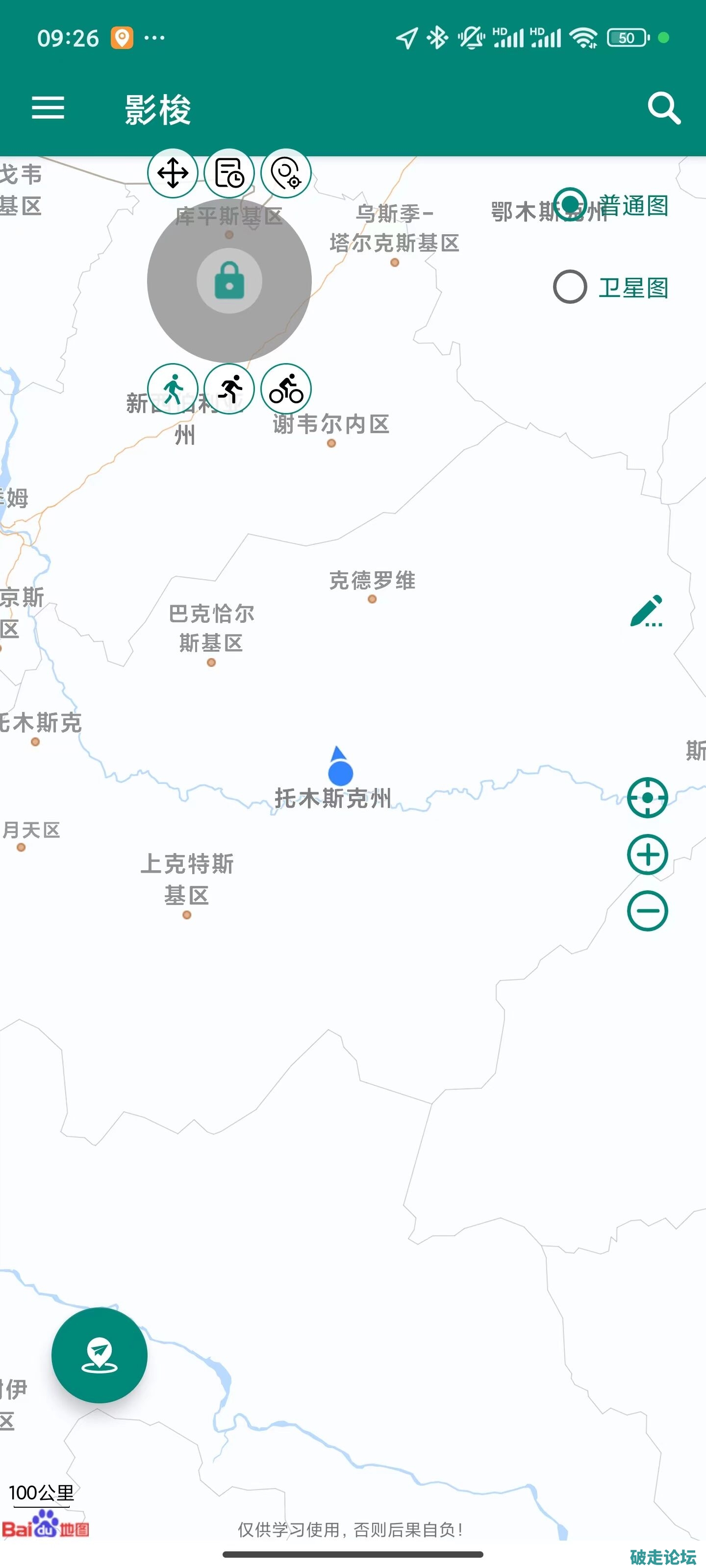
Task: Open the location route settings icon
Action: coord(286,173)
